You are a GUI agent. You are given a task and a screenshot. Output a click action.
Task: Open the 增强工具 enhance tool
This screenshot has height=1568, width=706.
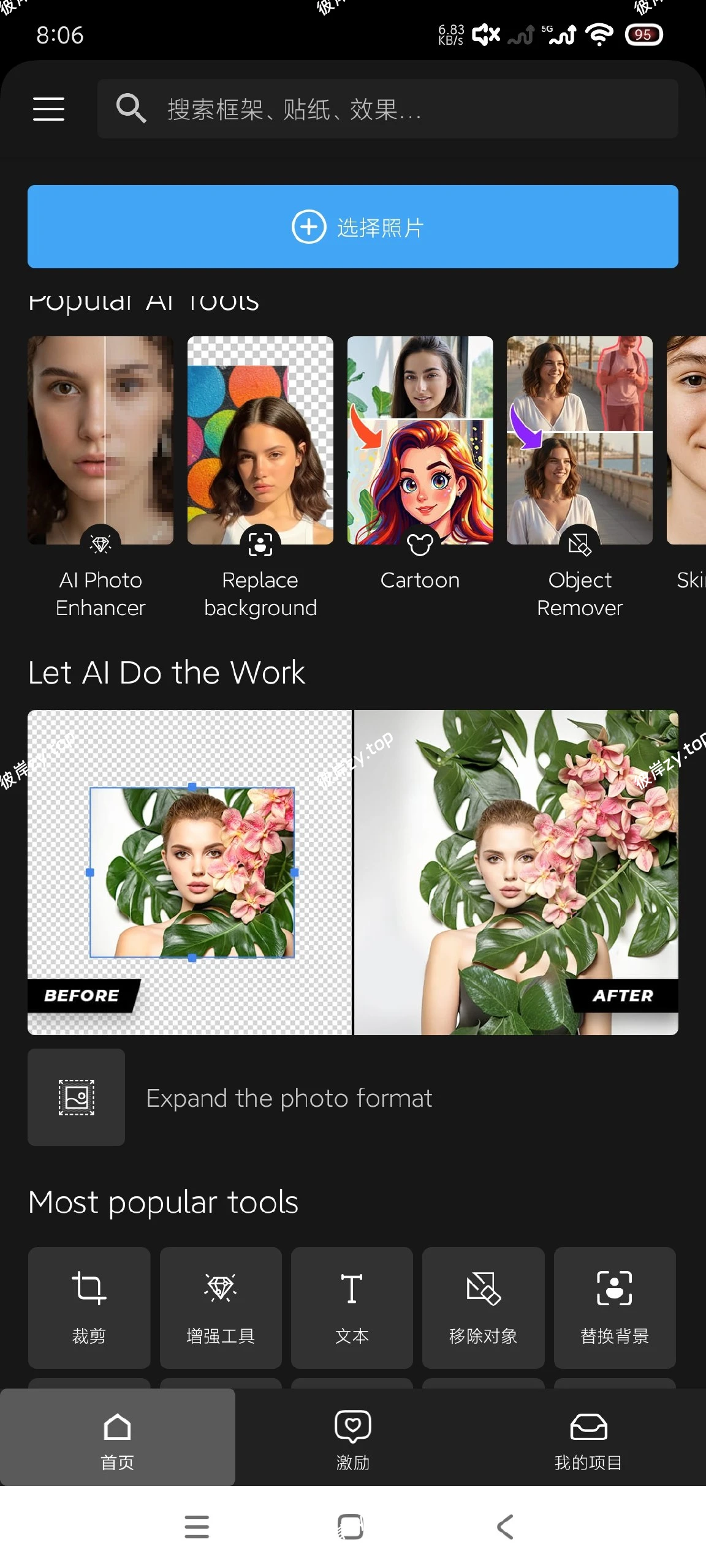221,1307
